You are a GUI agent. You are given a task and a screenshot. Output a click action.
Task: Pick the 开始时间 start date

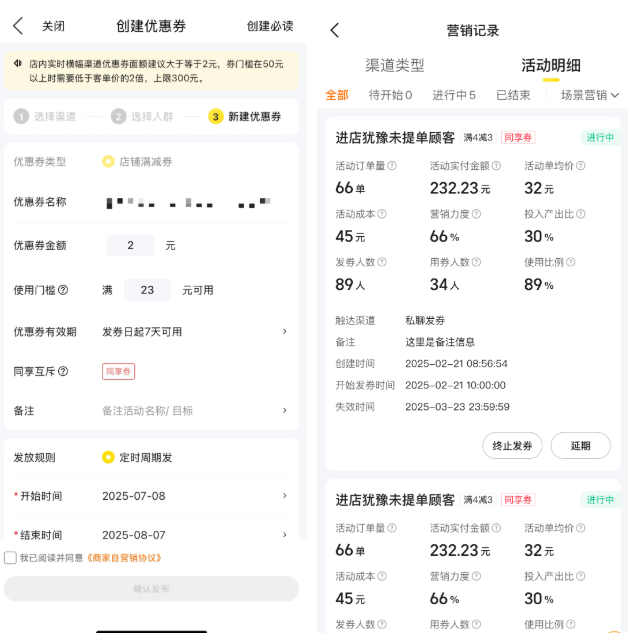coord(192,496)
